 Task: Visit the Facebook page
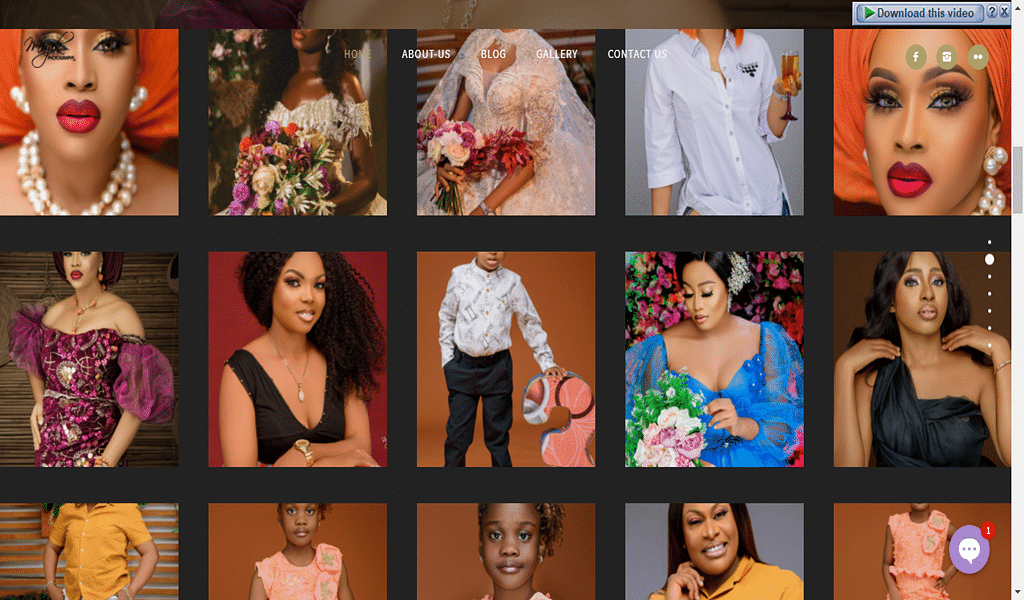point(916,57)
